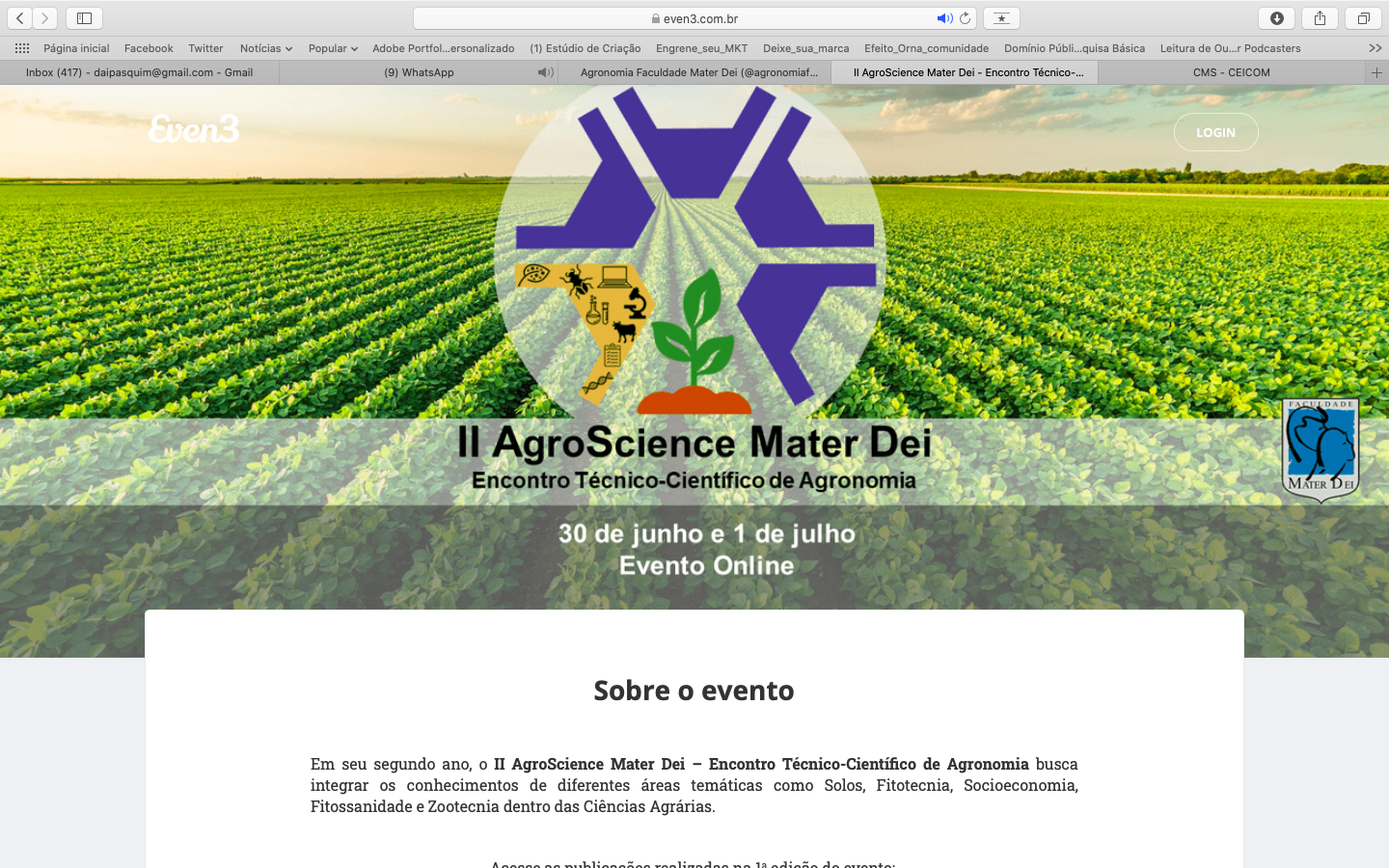Screen dimensions: 1389x868
Task: Go back to the previous page
Action: pyautogui.click(x=19, y=18)
